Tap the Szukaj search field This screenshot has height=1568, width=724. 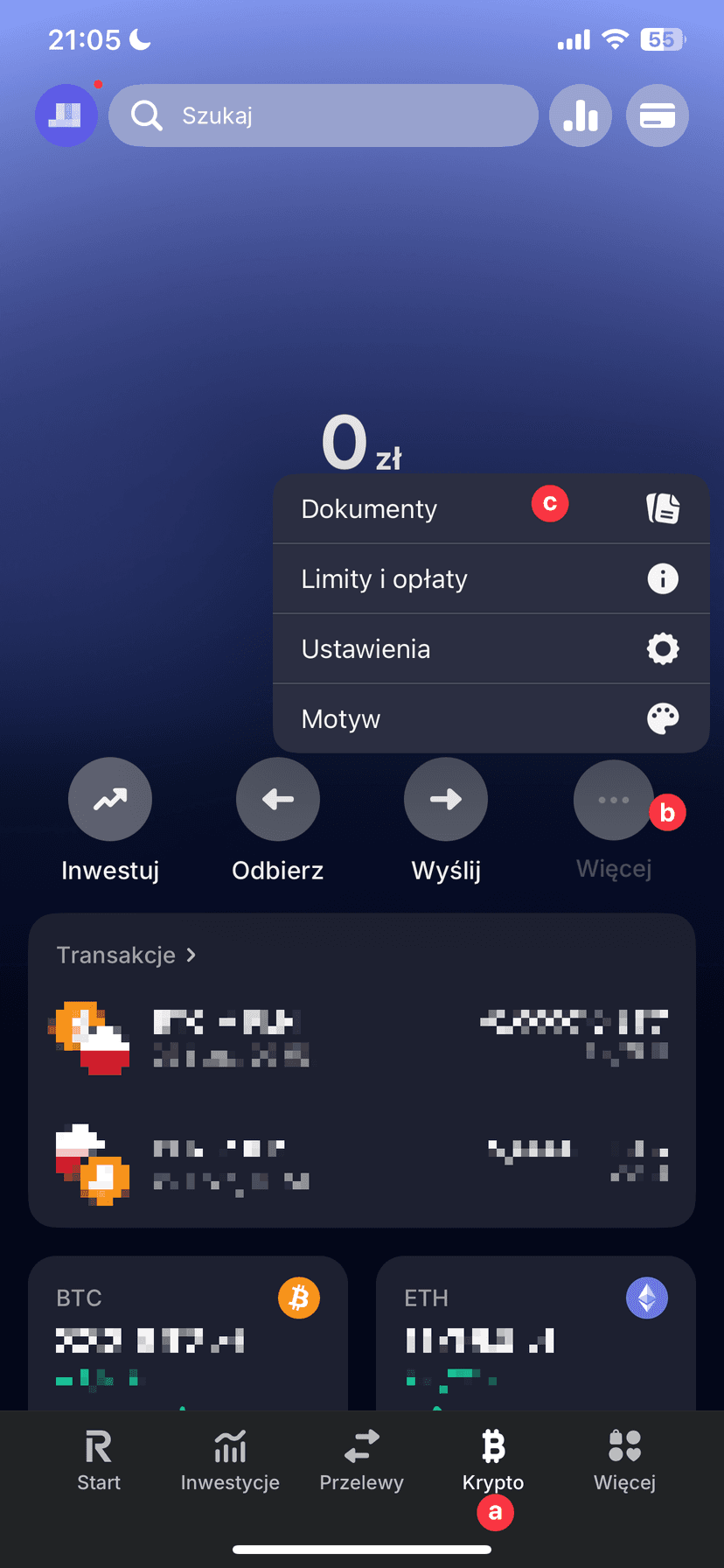tap(323, 115)
